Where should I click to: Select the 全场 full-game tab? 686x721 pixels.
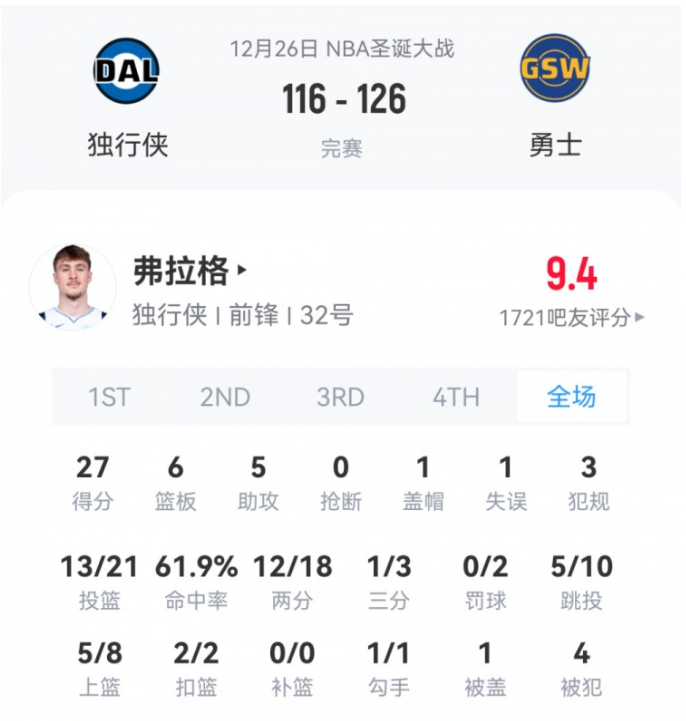[x=571, y=397]
